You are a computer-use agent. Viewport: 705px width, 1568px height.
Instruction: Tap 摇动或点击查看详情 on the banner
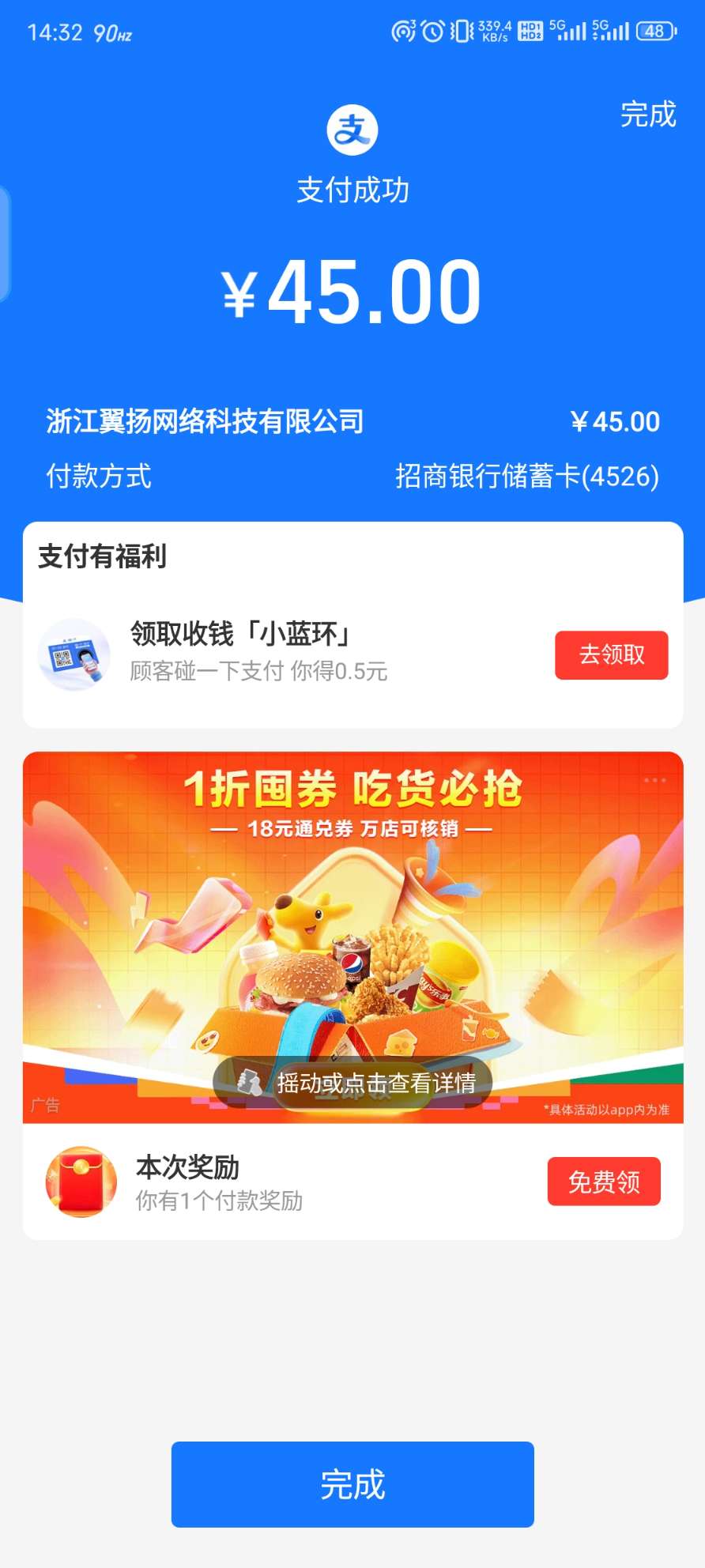(352, 1082)
